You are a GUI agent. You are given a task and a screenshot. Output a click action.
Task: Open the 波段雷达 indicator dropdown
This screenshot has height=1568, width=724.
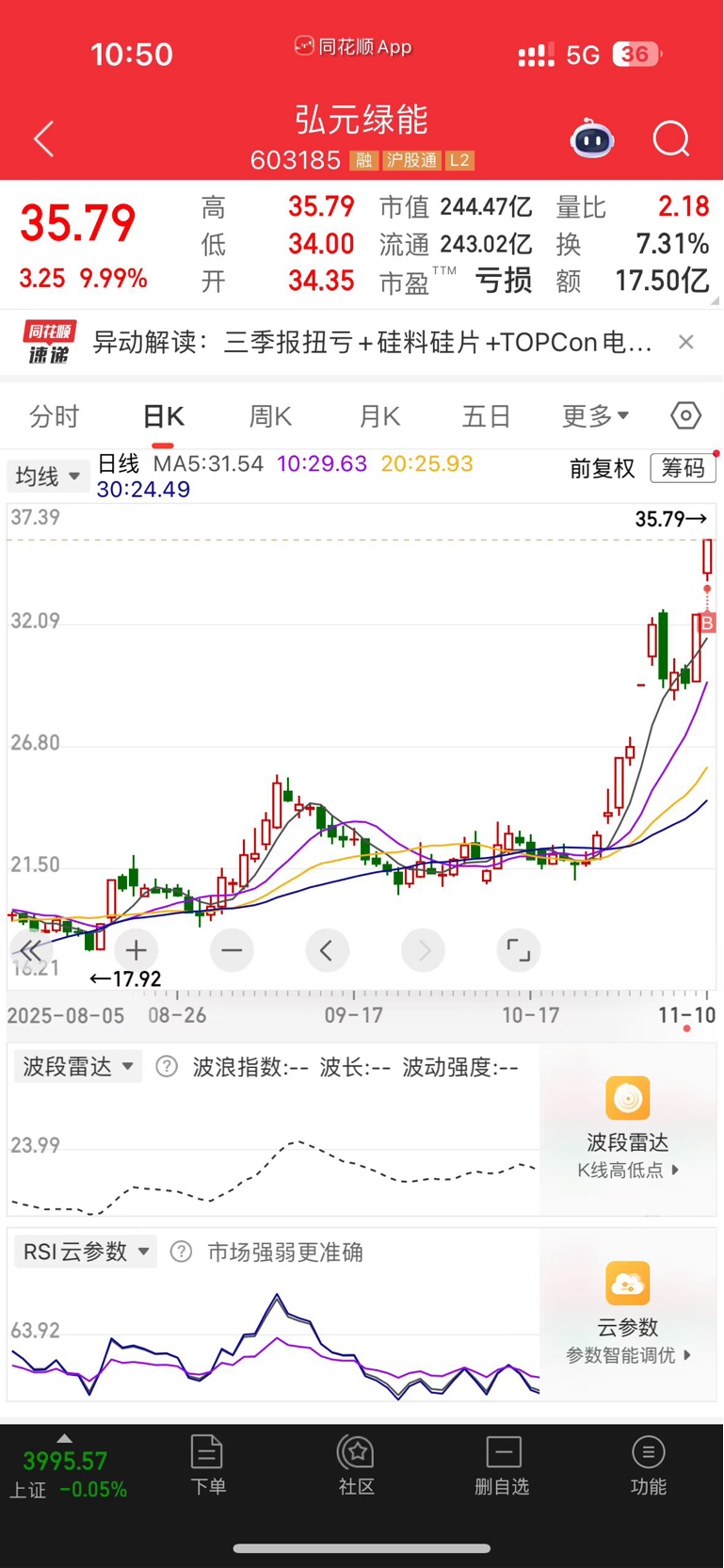click(x=78, y=1066)
